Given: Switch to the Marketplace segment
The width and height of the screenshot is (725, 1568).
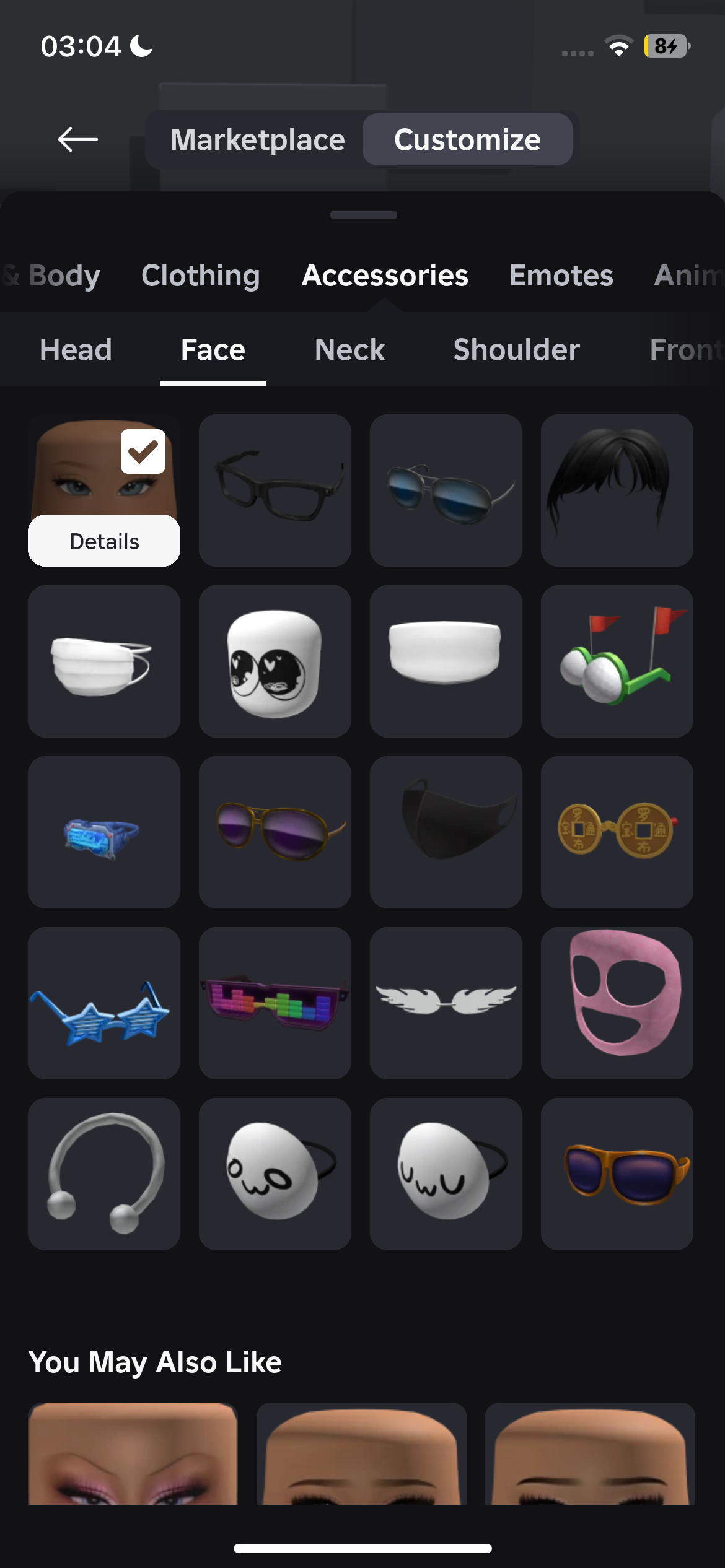Looking at the screenshot, I should [x=257, y=139].
